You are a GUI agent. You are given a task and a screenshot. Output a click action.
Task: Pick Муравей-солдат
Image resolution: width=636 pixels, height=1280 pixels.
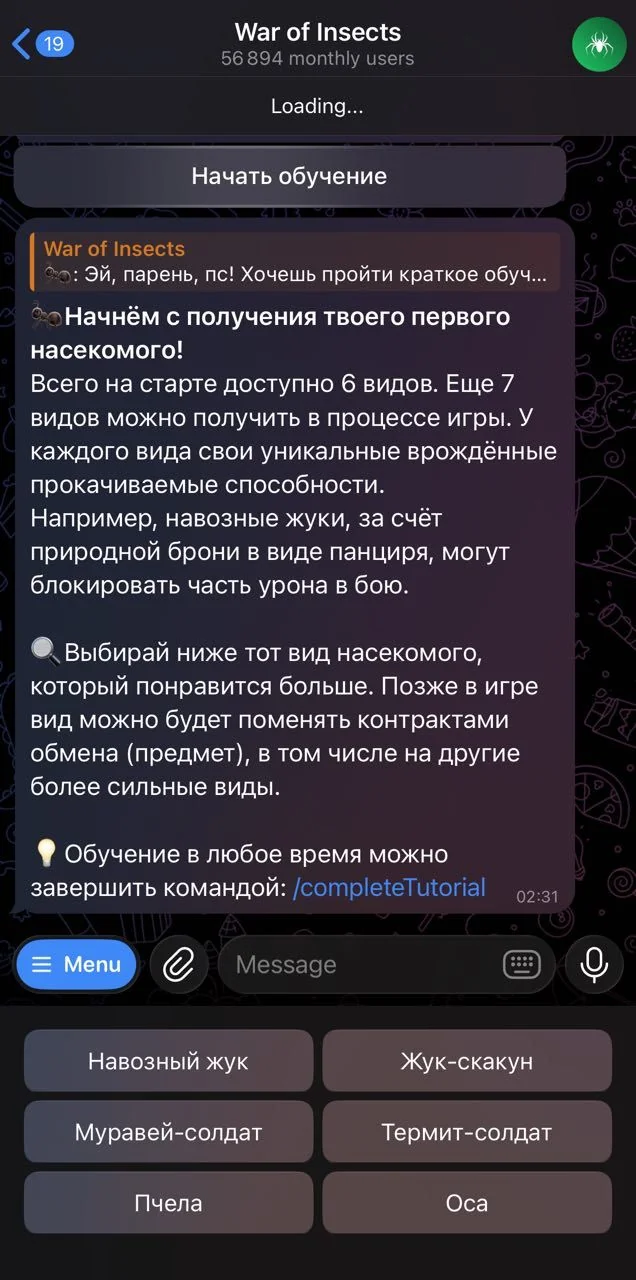[168, 1132]
